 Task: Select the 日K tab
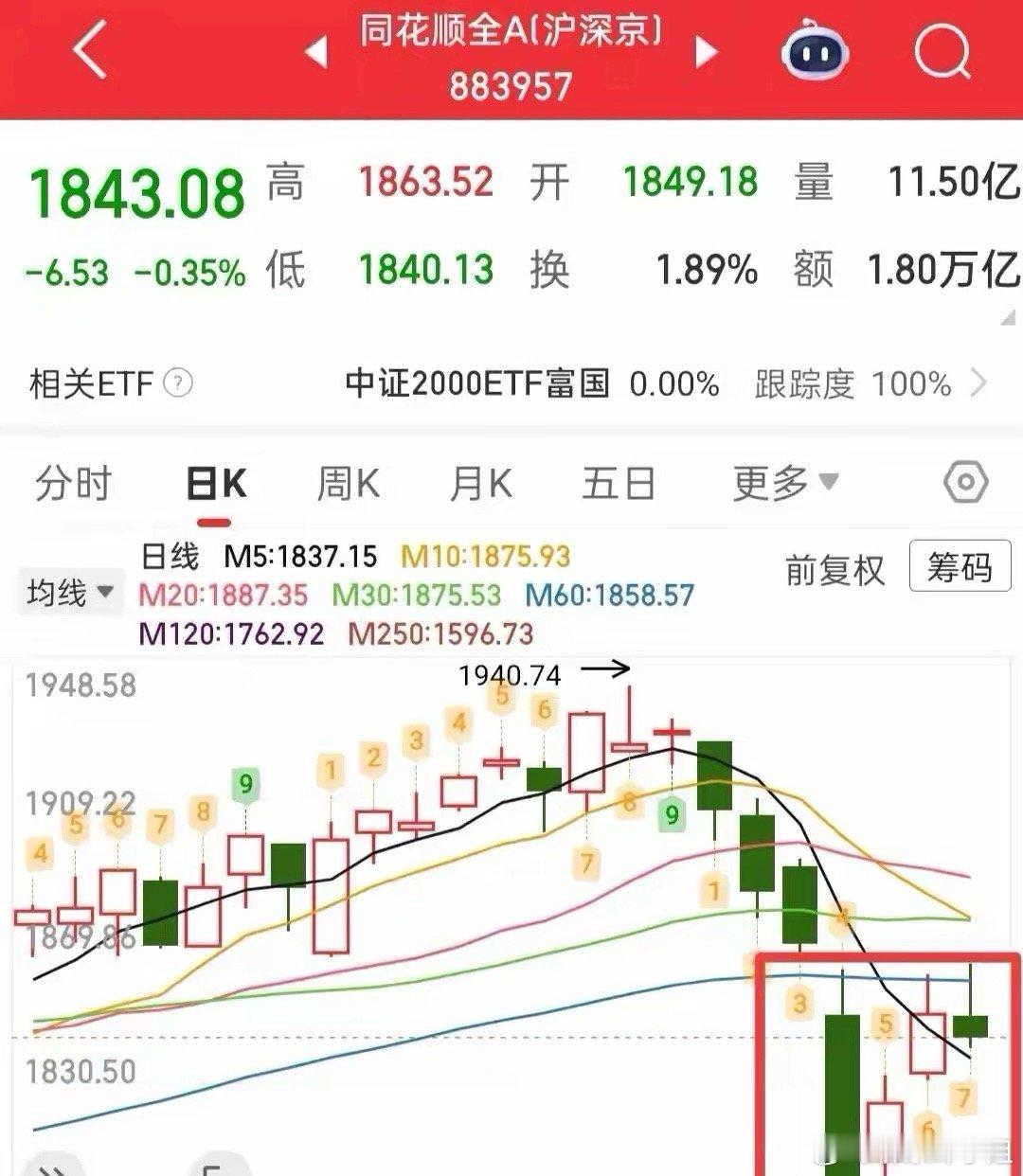click(x=216, y=484)
